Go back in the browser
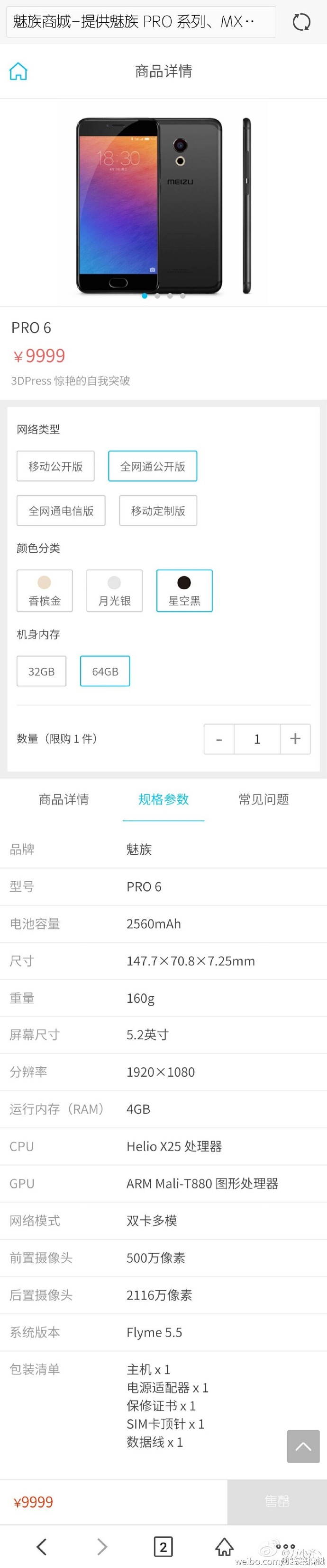 (41, 1546)
